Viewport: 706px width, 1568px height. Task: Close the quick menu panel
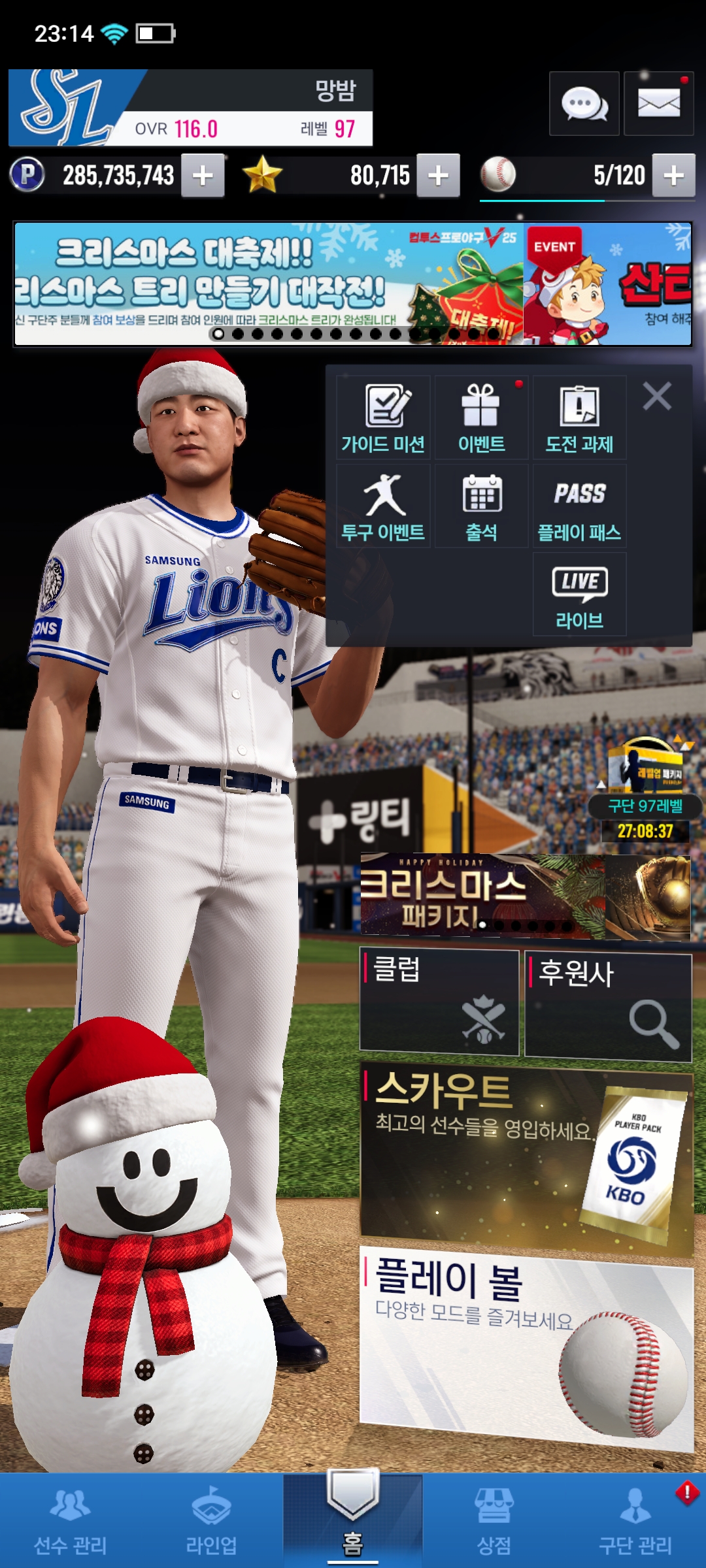[657, 397]
